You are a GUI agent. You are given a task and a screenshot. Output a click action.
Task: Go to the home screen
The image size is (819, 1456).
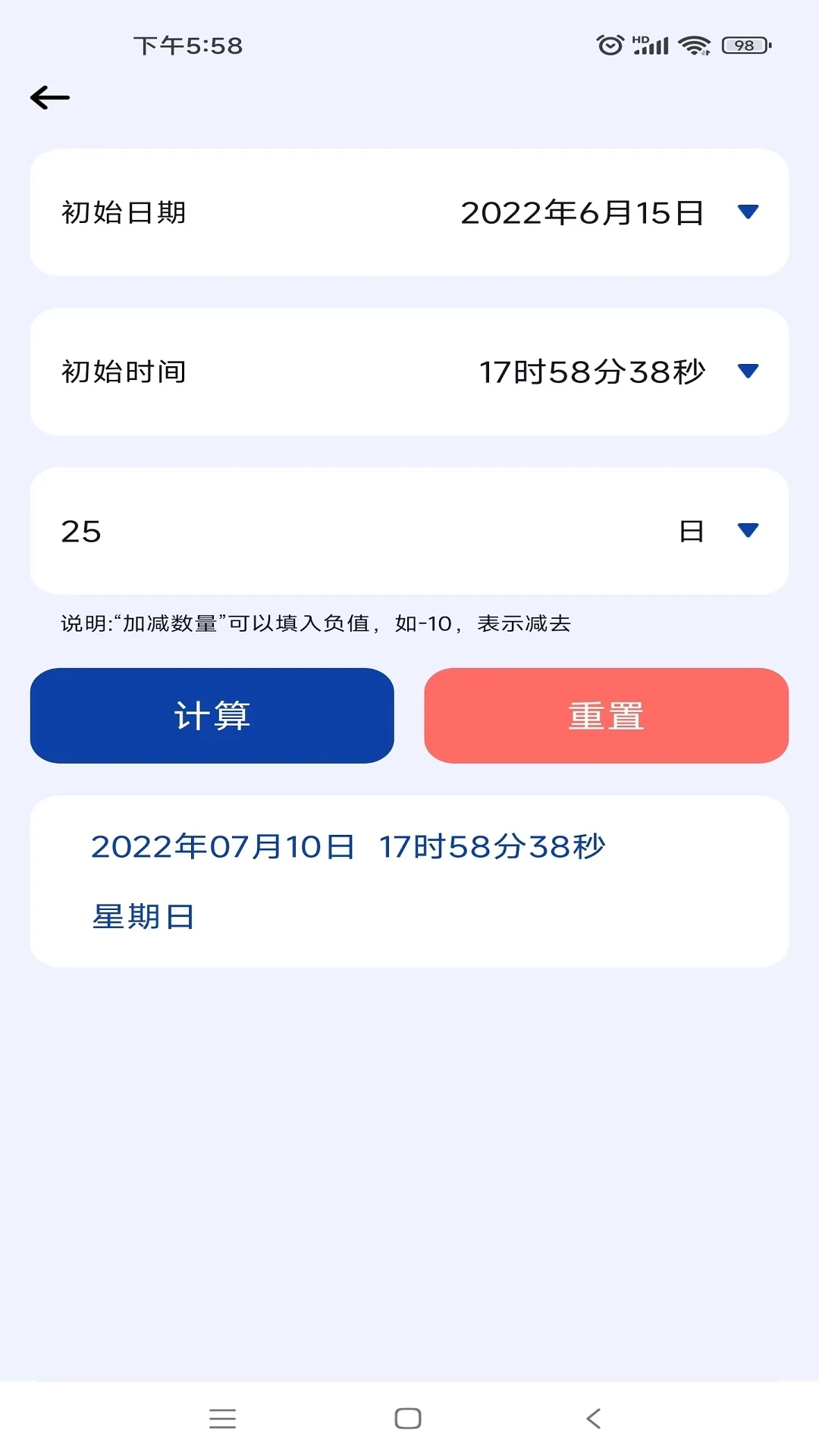[x=408, y=1418]
